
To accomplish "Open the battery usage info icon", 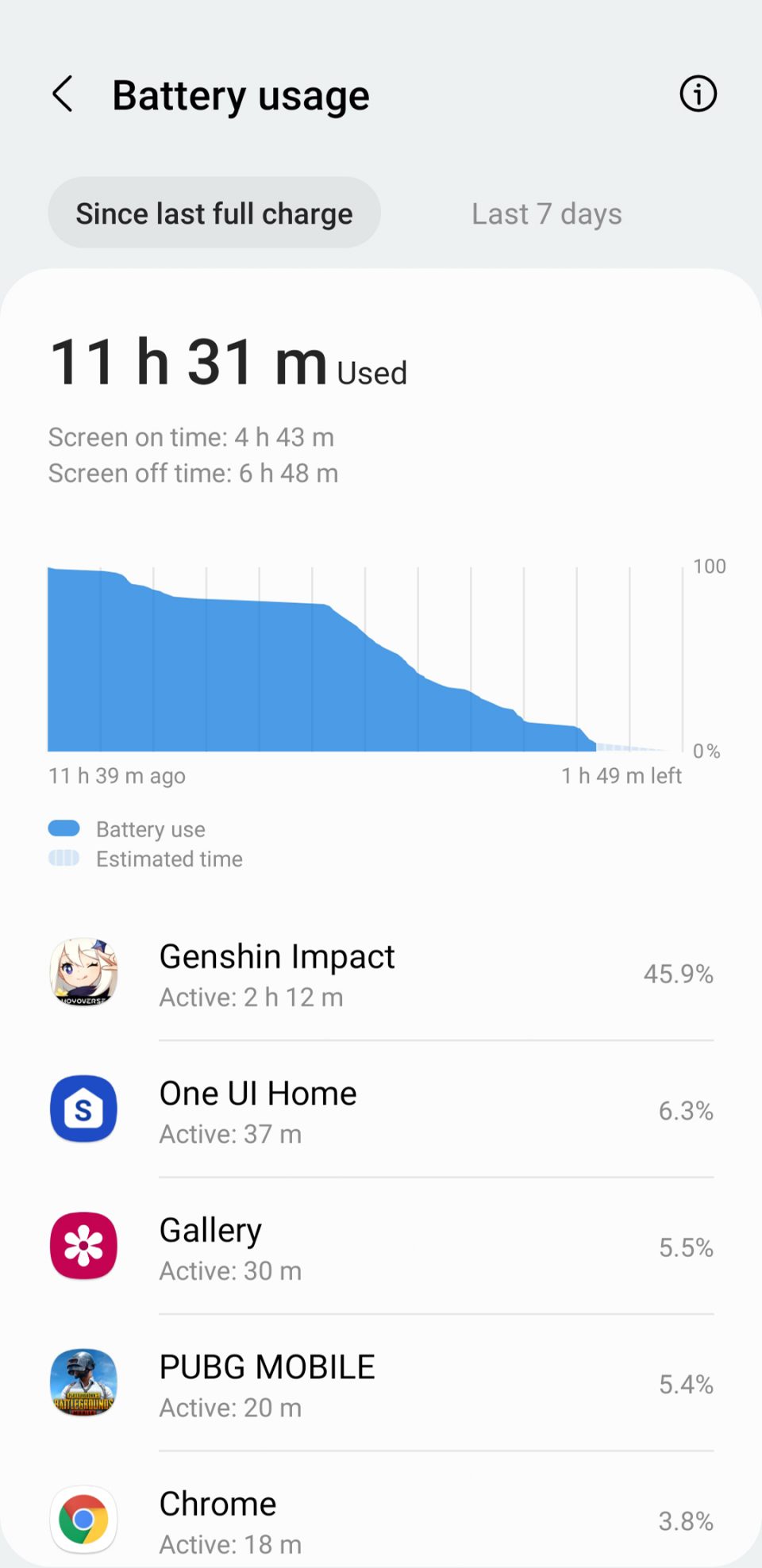I will click(698, 94).
